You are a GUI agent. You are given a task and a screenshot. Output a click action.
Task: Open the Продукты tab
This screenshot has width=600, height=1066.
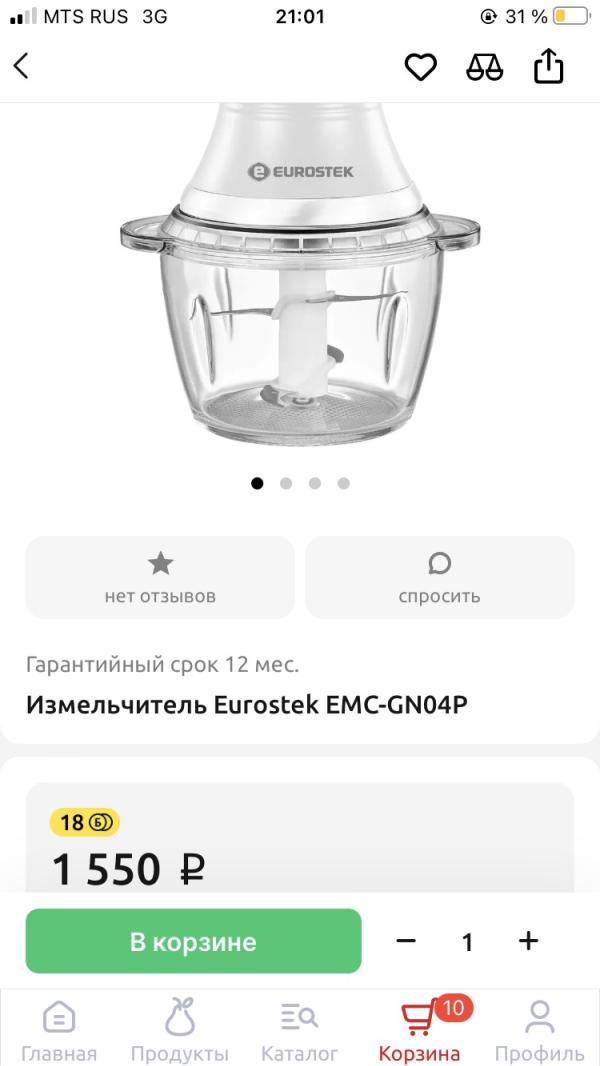click(180, 1030)
